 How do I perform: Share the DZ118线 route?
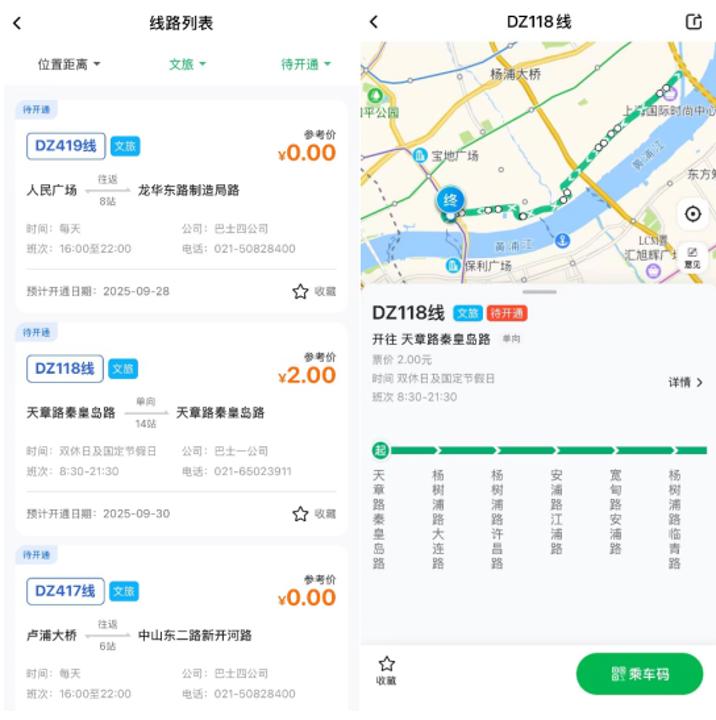tap(693, 22)
